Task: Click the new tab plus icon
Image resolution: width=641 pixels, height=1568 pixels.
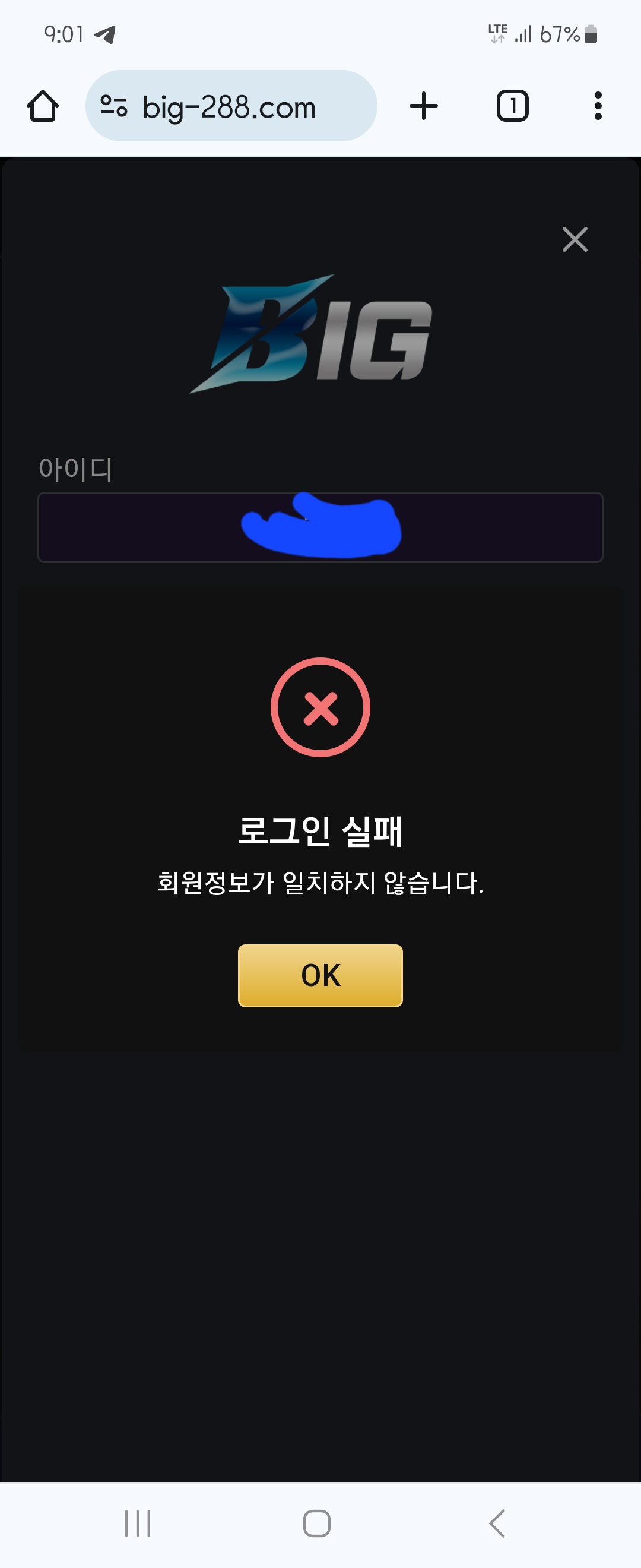Action: 424,105
